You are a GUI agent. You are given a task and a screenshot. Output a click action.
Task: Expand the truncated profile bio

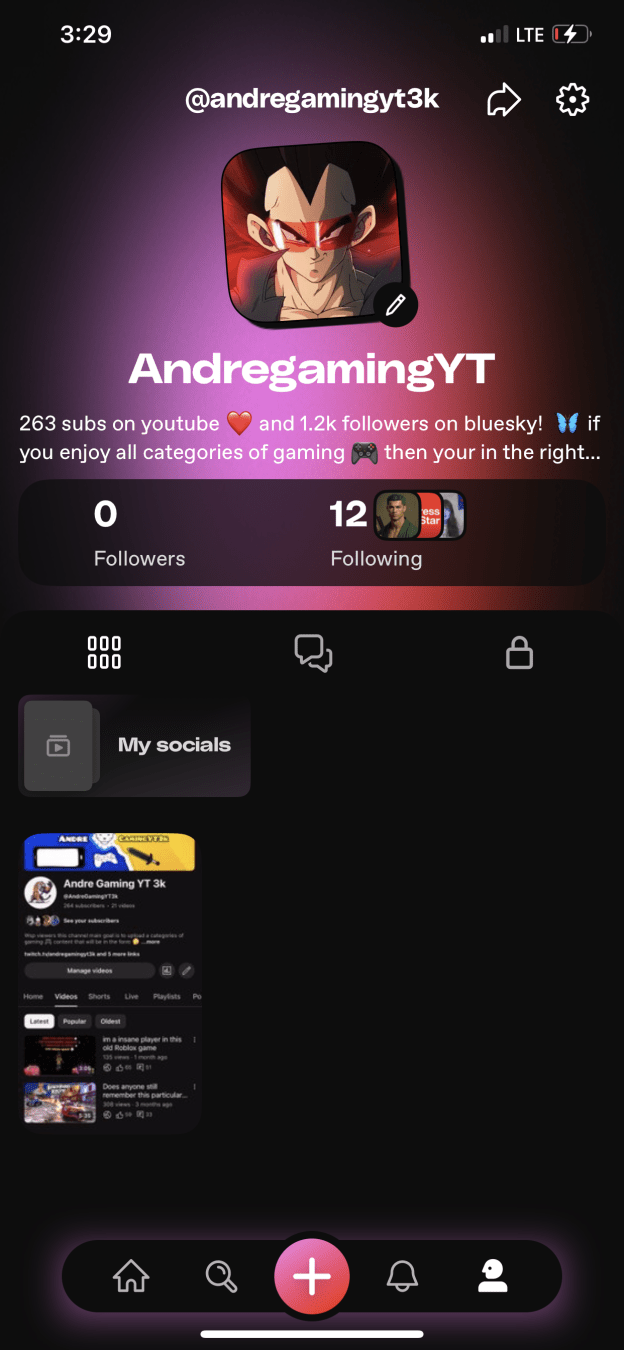tap(310, 438)
